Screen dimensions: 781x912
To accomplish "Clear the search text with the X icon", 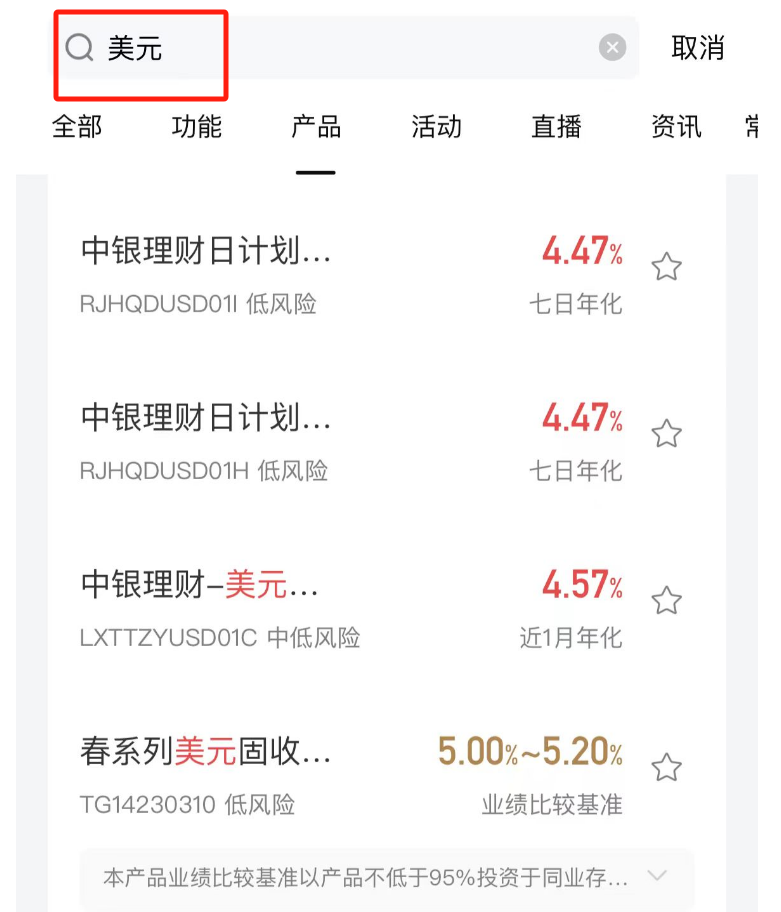I will click(612, 47).
